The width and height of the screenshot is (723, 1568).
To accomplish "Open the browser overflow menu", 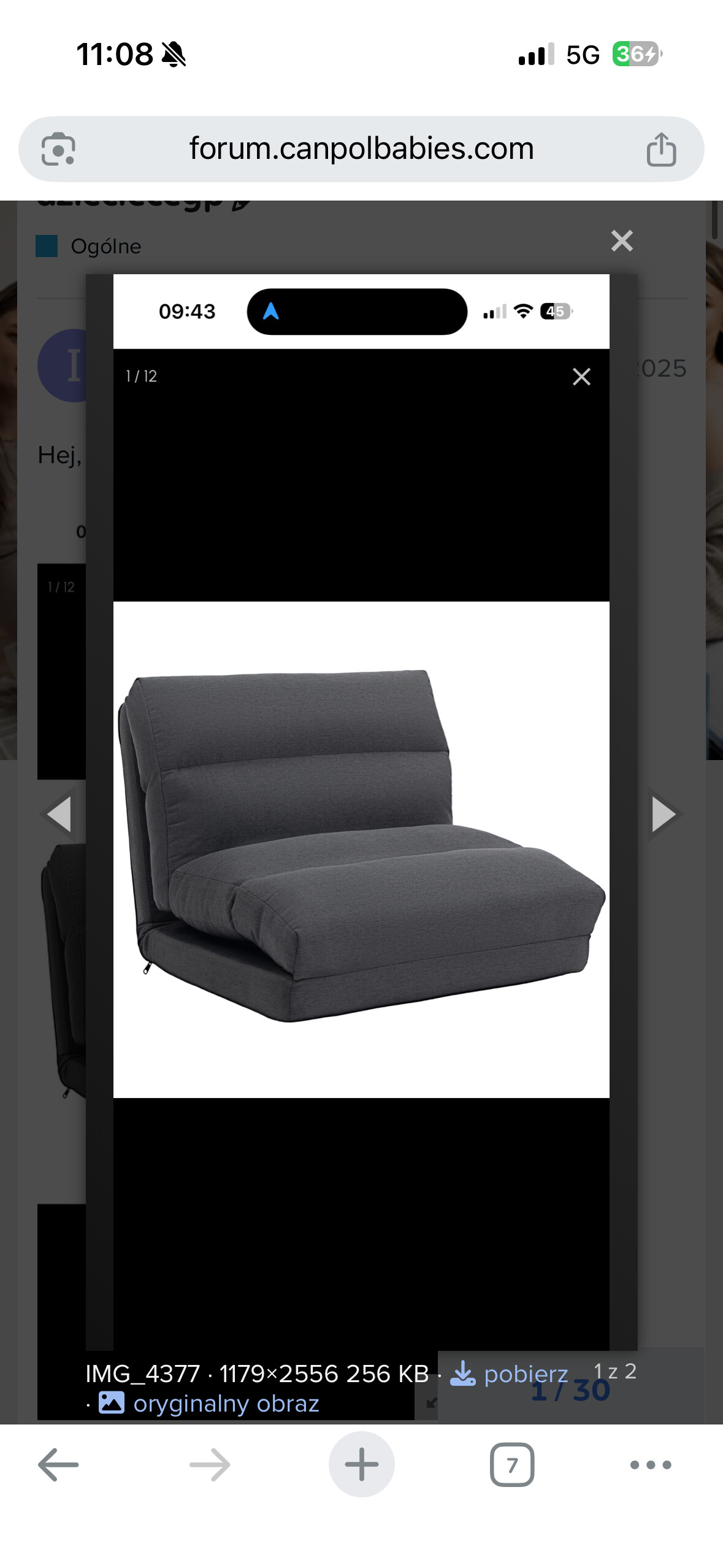I will (x=651, y=1465).
